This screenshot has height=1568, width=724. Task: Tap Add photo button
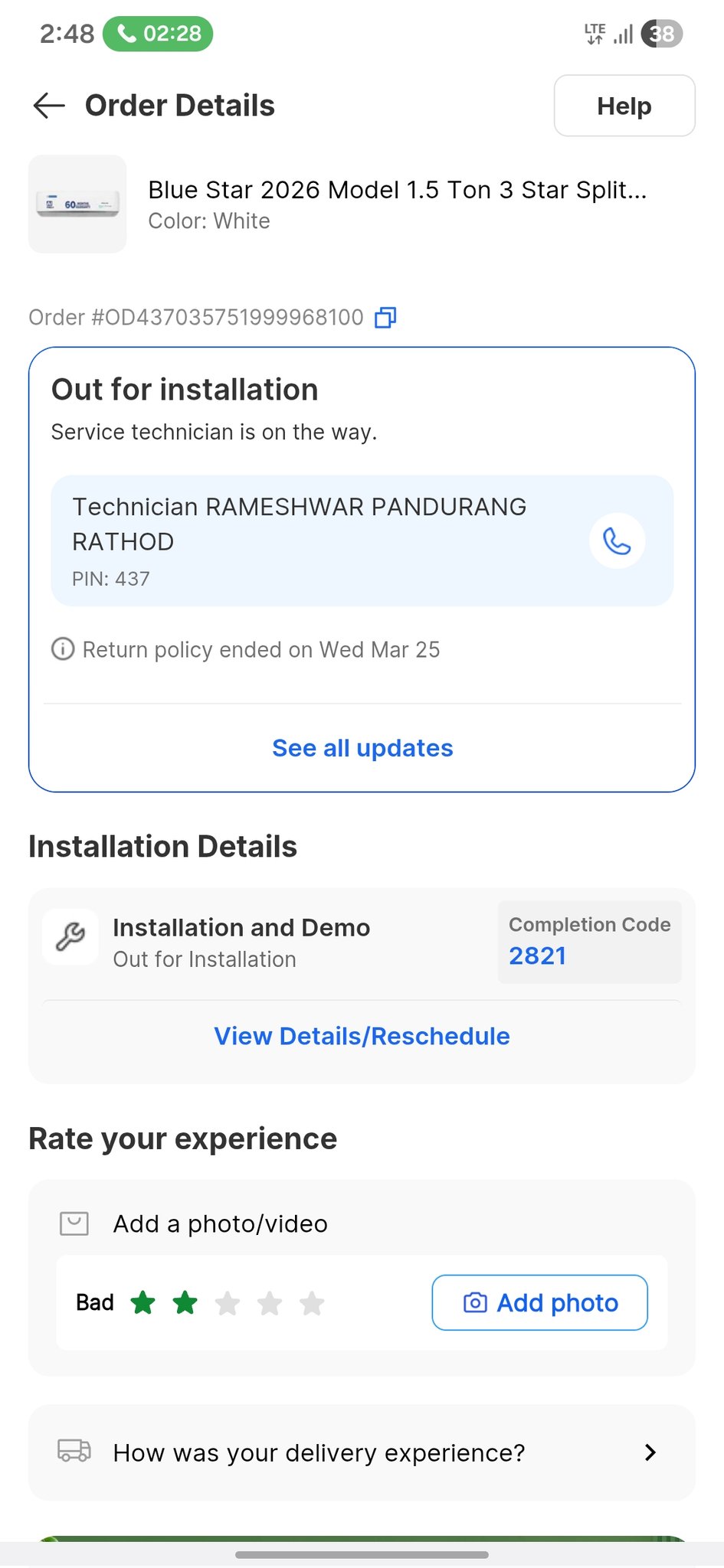point(539,1302)
